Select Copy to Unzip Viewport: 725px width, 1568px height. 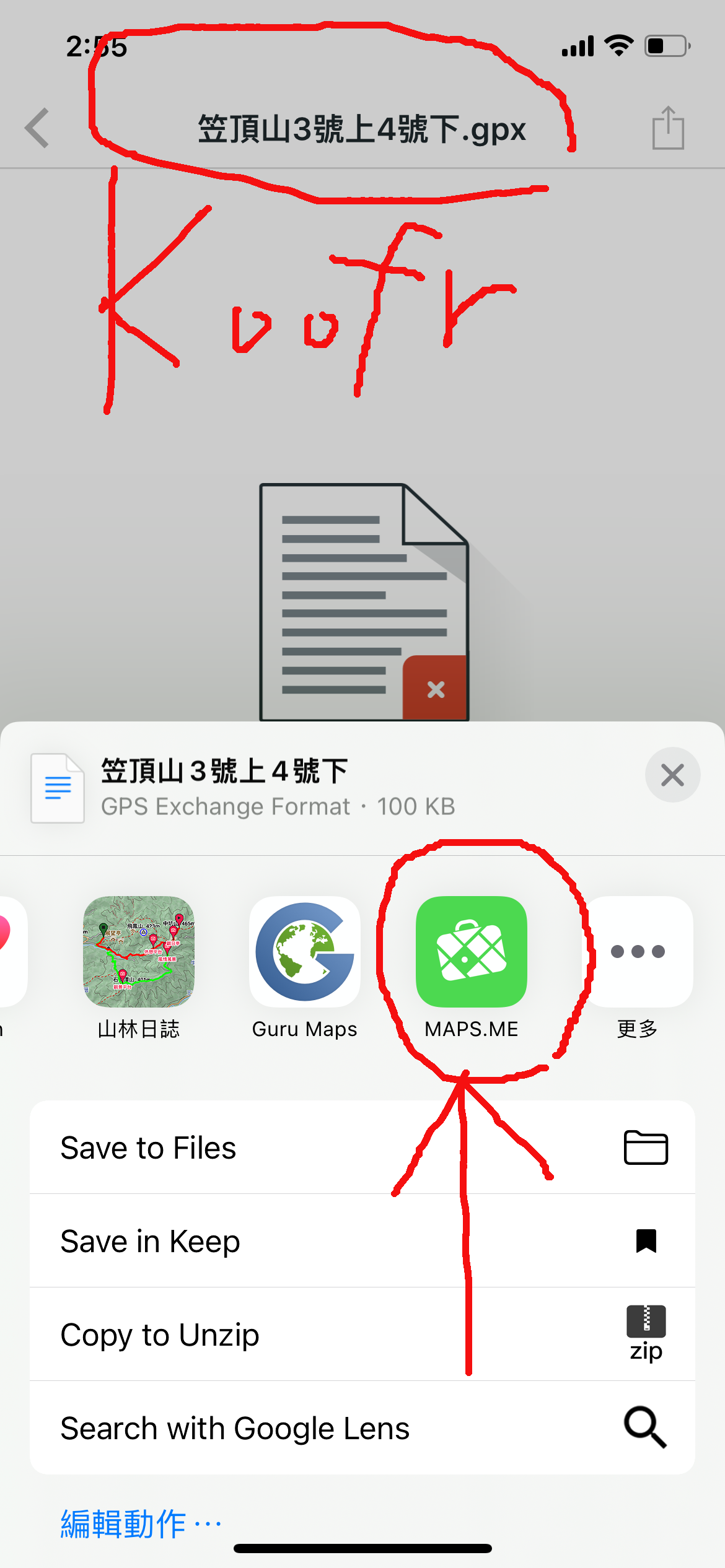[362, 1335]
